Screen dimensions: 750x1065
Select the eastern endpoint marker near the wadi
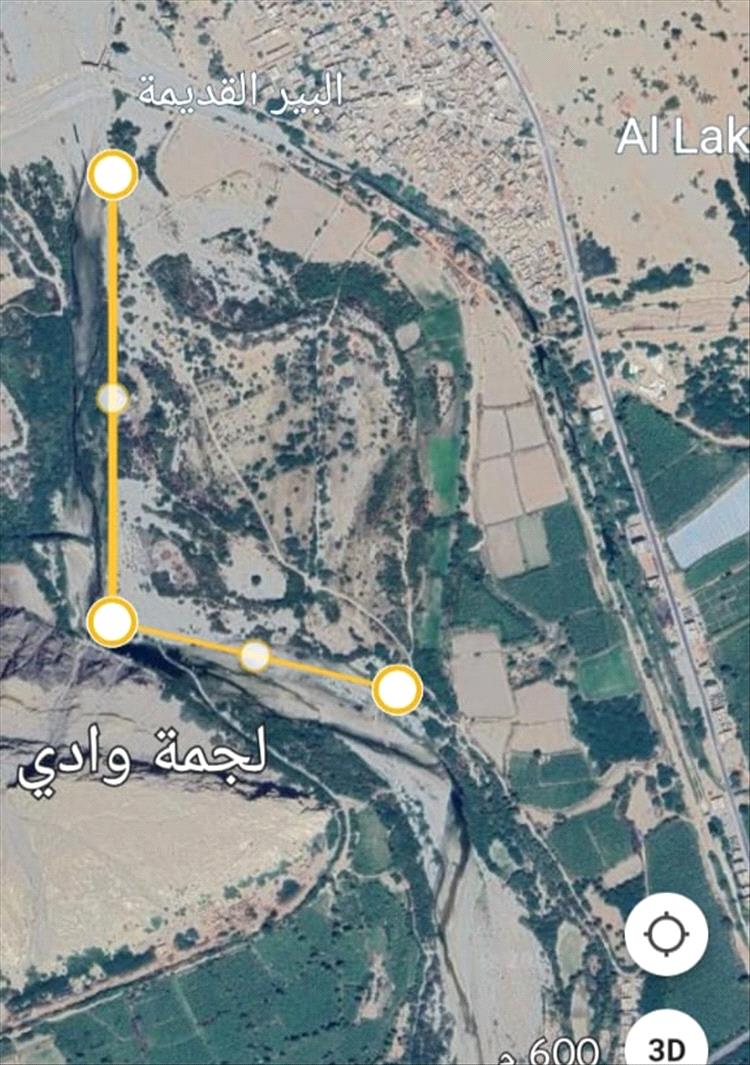click(x=396, y=689)
